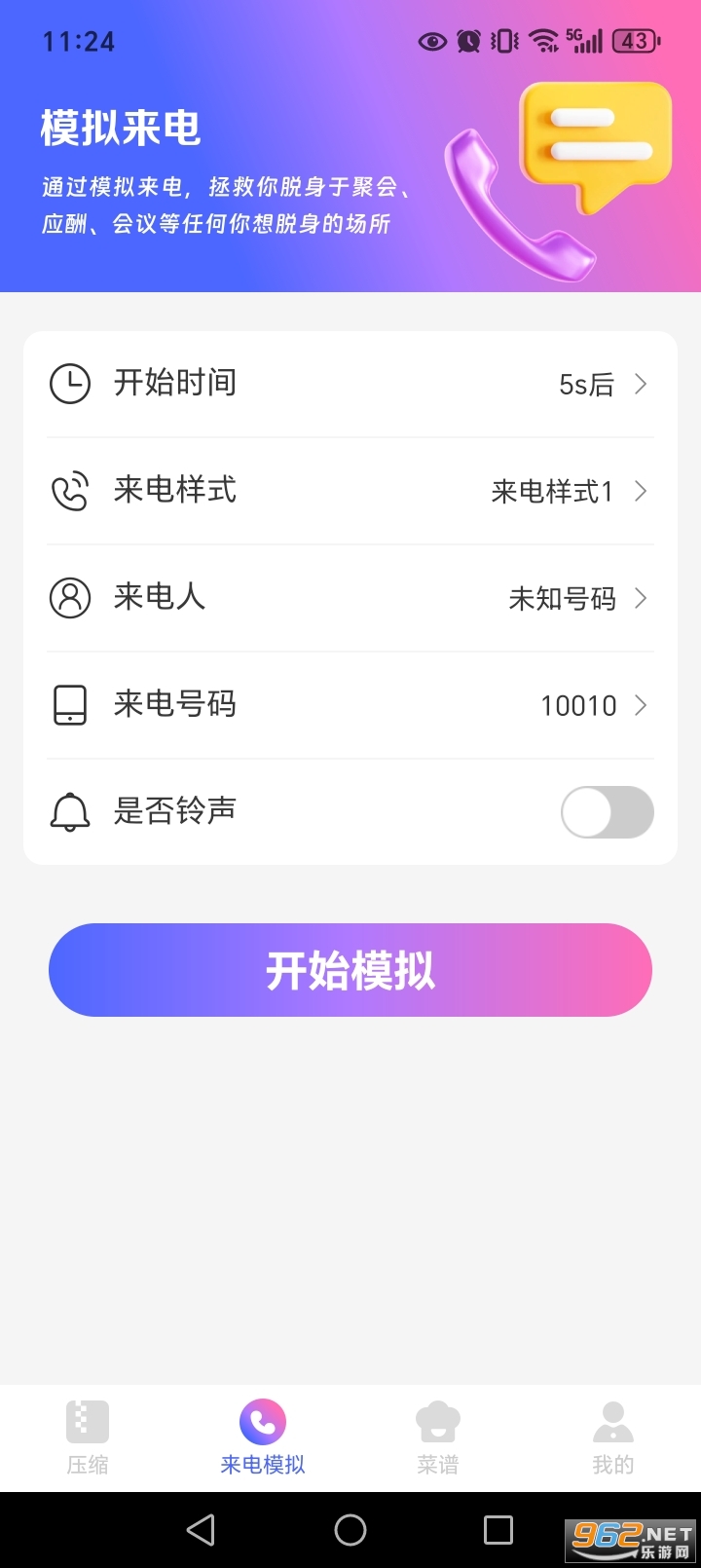Switch to the 来电模拟 tab
The width and height of the screenshot is (701, 1568).
tap(261, 1436)
